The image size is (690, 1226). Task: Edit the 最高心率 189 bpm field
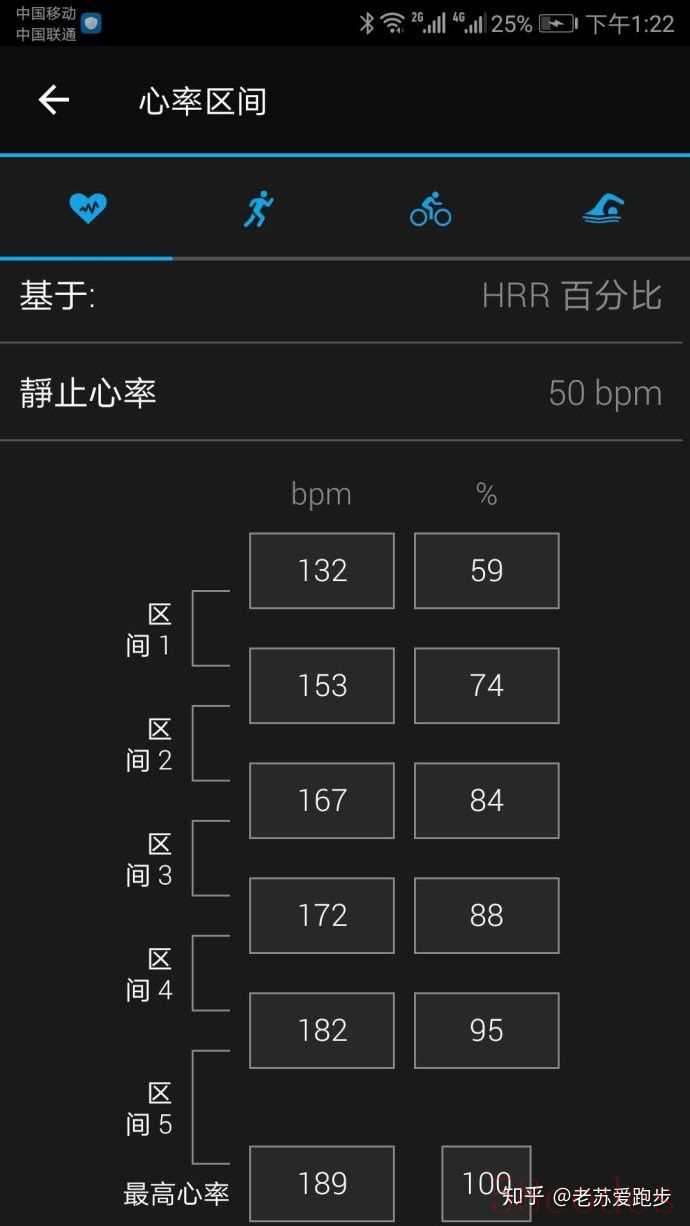[x=322, y=1184]
